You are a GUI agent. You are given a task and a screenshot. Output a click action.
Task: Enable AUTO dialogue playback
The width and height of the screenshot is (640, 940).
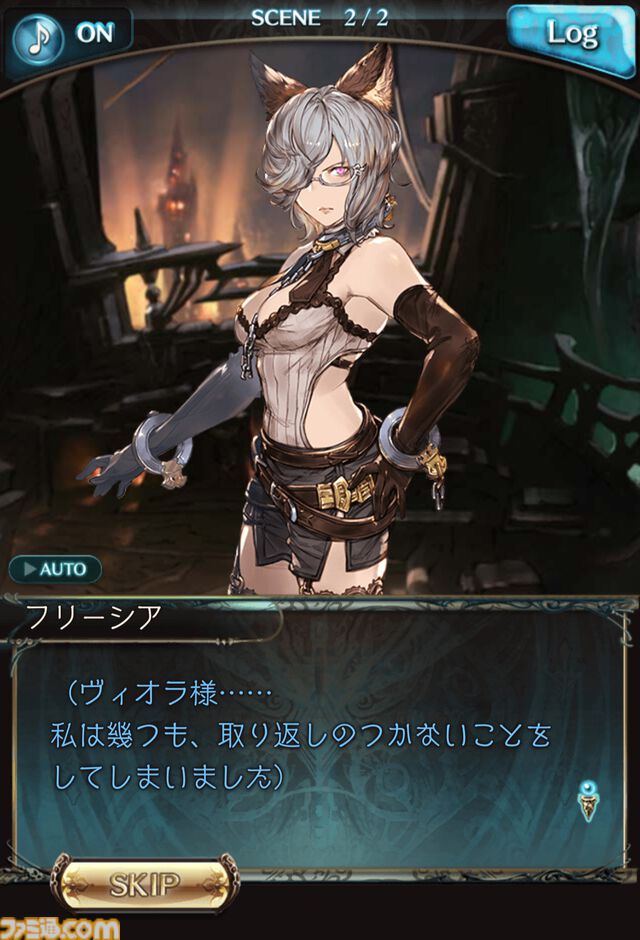(x=55, y=570)
